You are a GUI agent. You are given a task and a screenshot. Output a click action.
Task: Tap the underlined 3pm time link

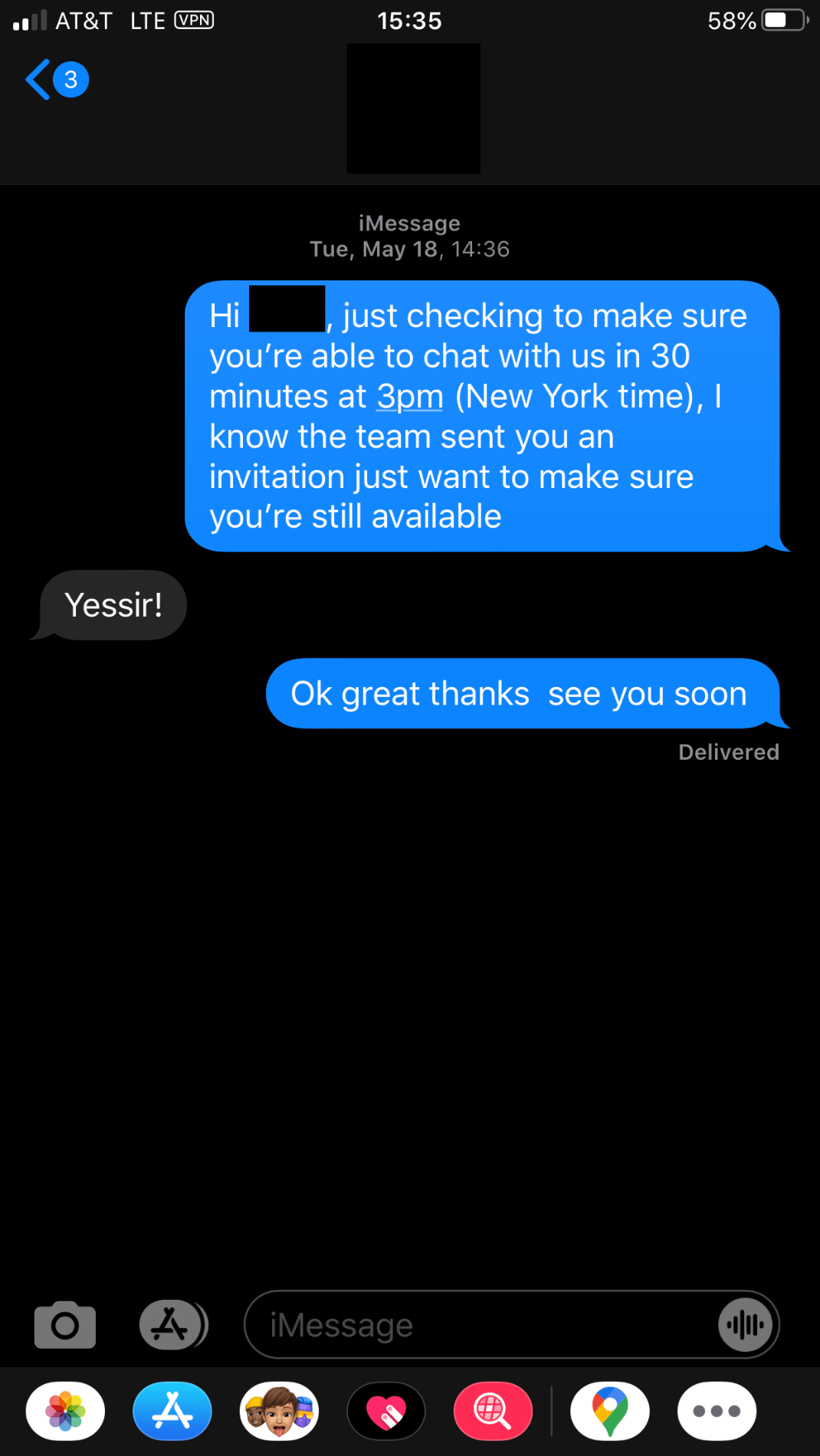tap(410, 397)
